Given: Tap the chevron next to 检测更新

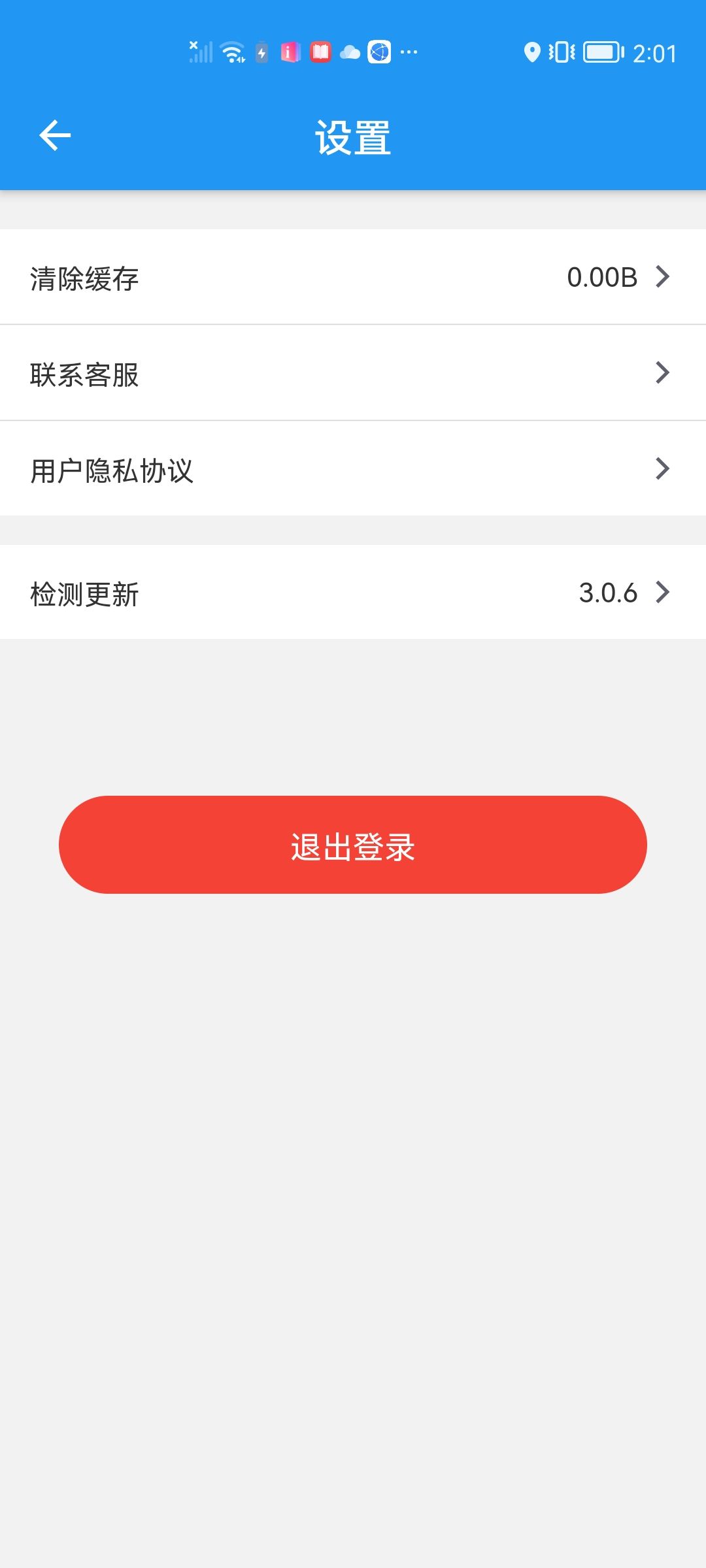Looking at the screenshot, I should pyautogui.click(x=662, y=593).
